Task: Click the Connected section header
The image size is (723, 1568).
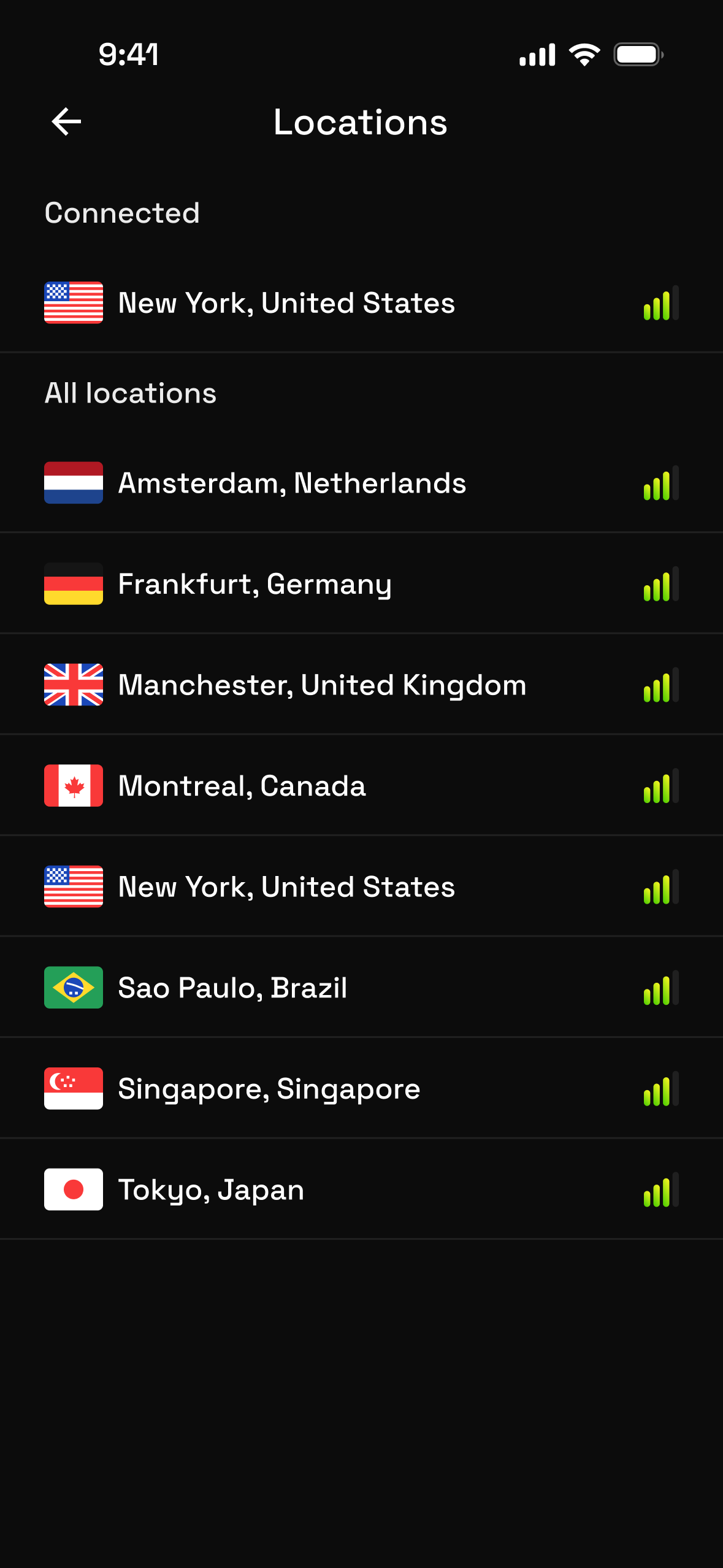Action: [122, 213]
